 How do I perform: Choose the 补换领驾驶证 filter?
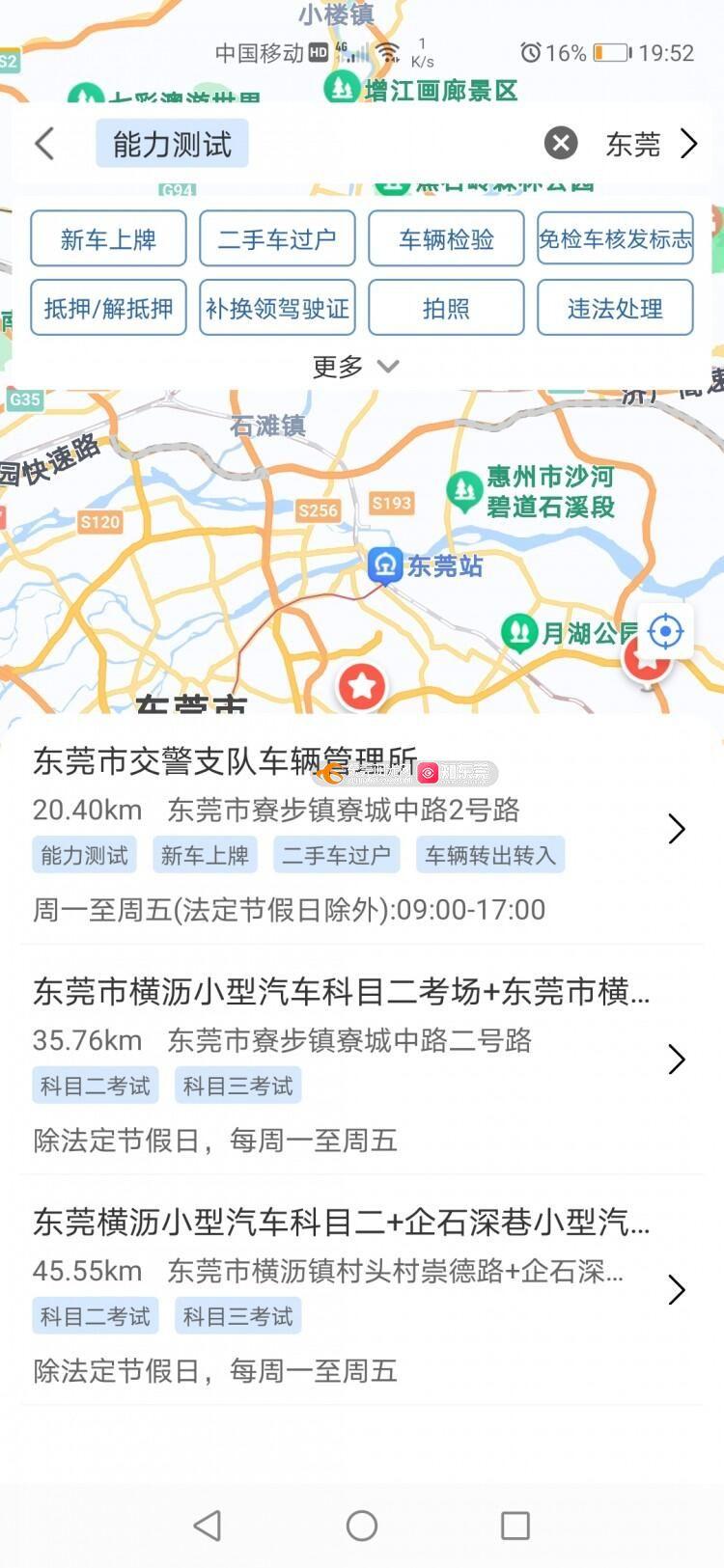pos(277,309)
